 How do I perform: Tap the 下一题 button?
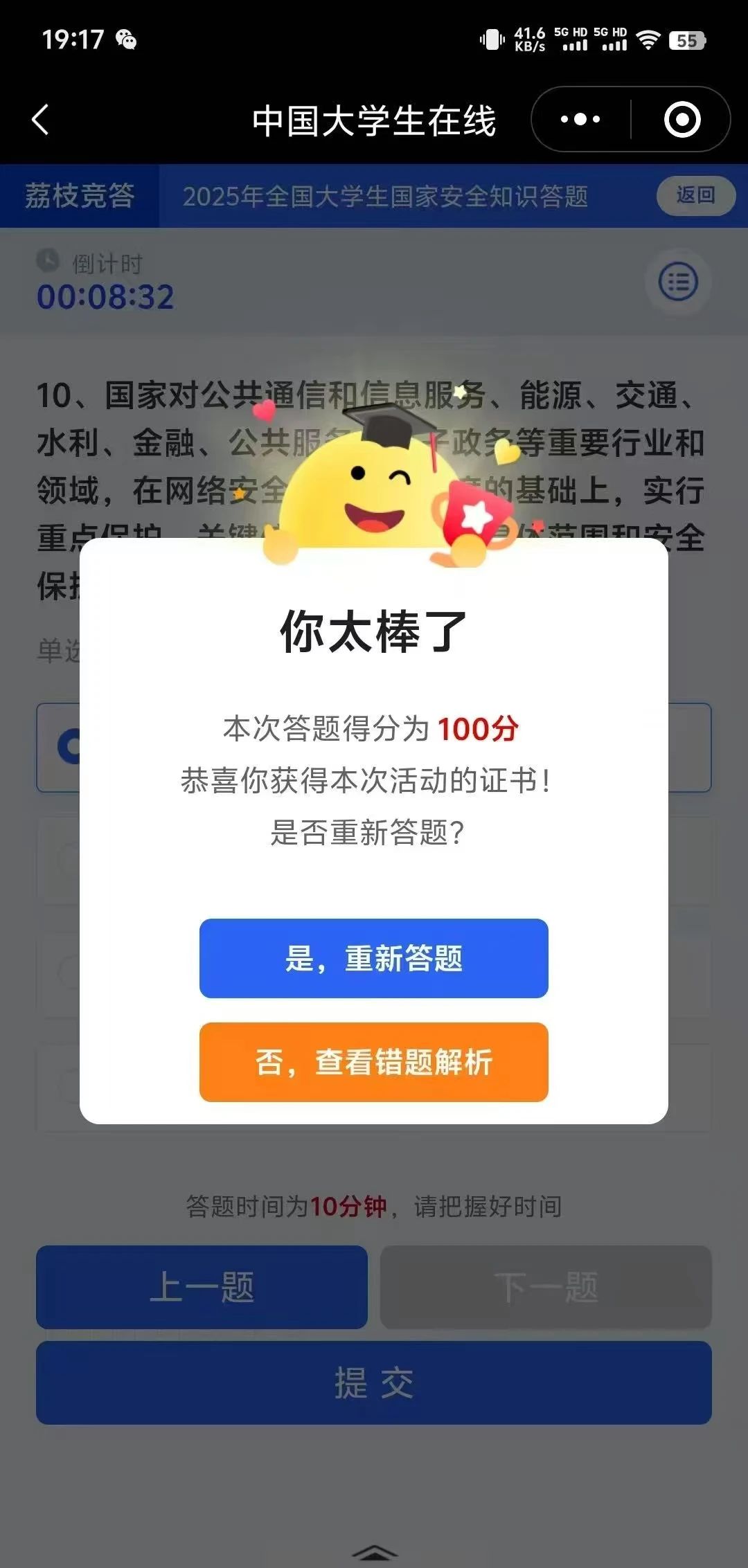pyautogui.click(x=546, y=1287)
